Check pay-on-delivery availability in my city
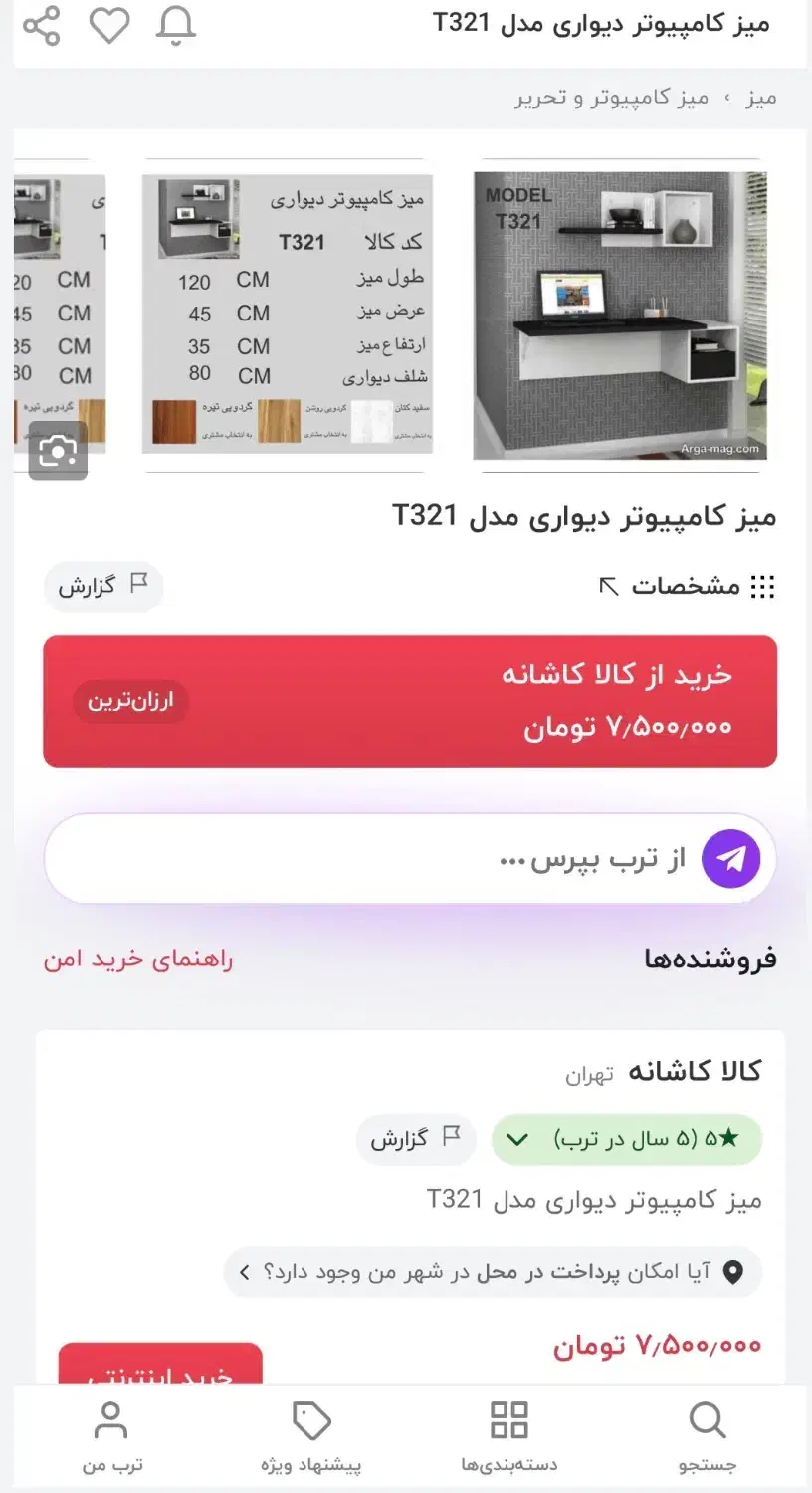This screenshot has height=1493, width=812. [493, 1272]
